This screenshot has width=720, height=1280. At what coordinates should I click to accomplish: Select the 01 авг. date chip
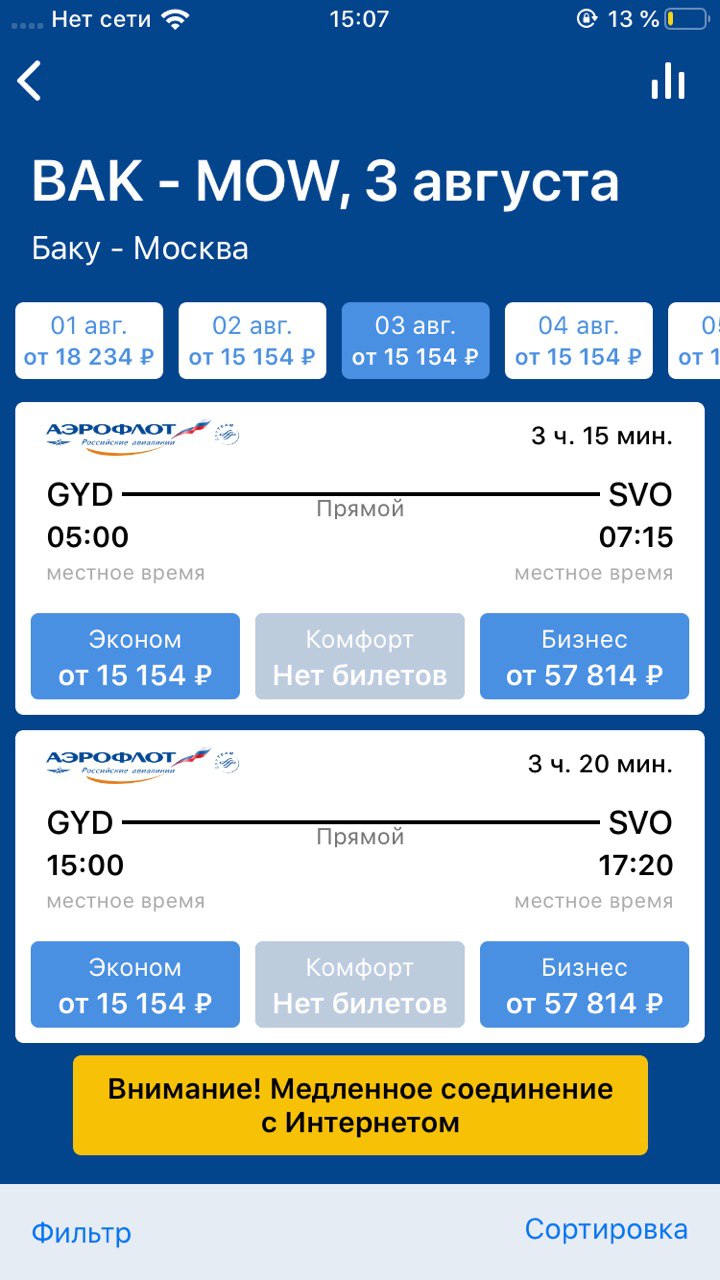coord(89,341)
